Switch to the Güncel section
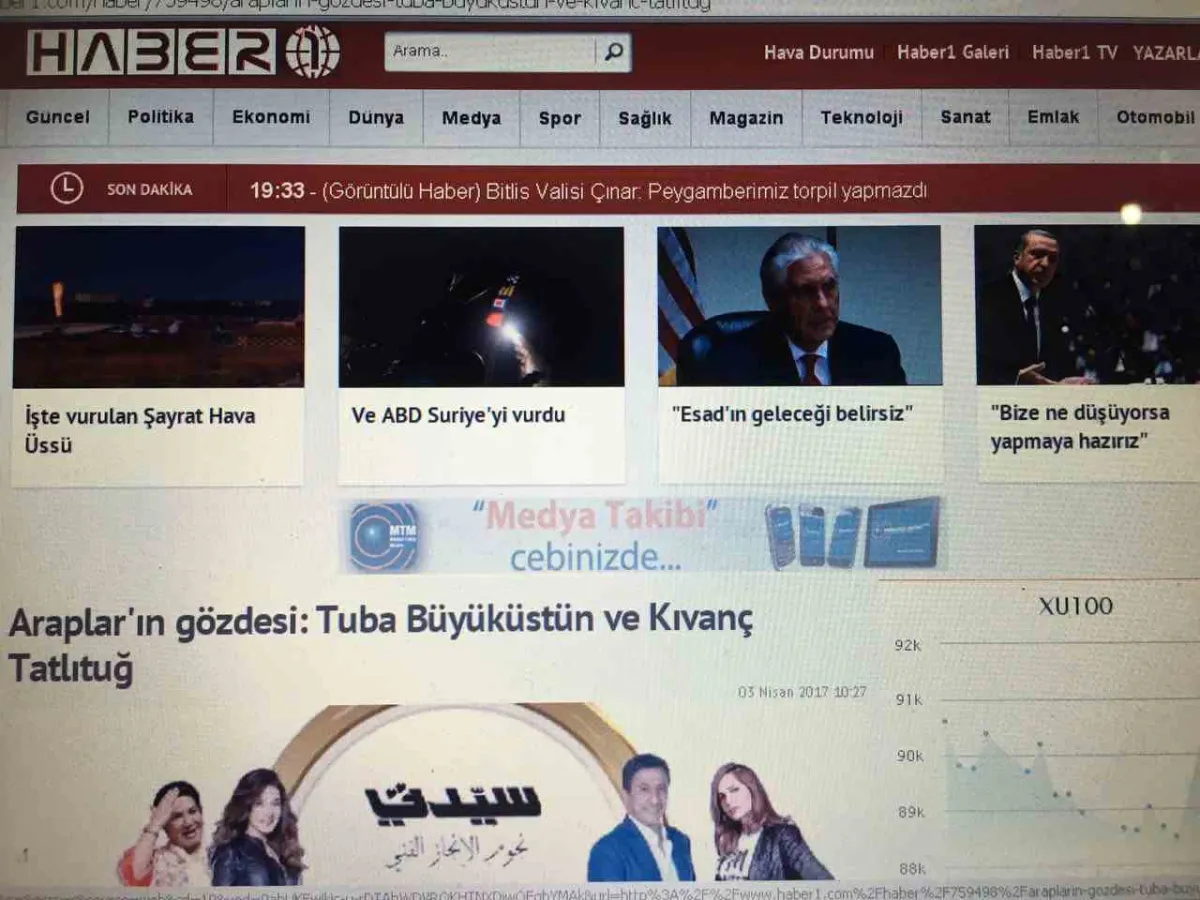The image size is (1200, 900). (x=58, y=117)
